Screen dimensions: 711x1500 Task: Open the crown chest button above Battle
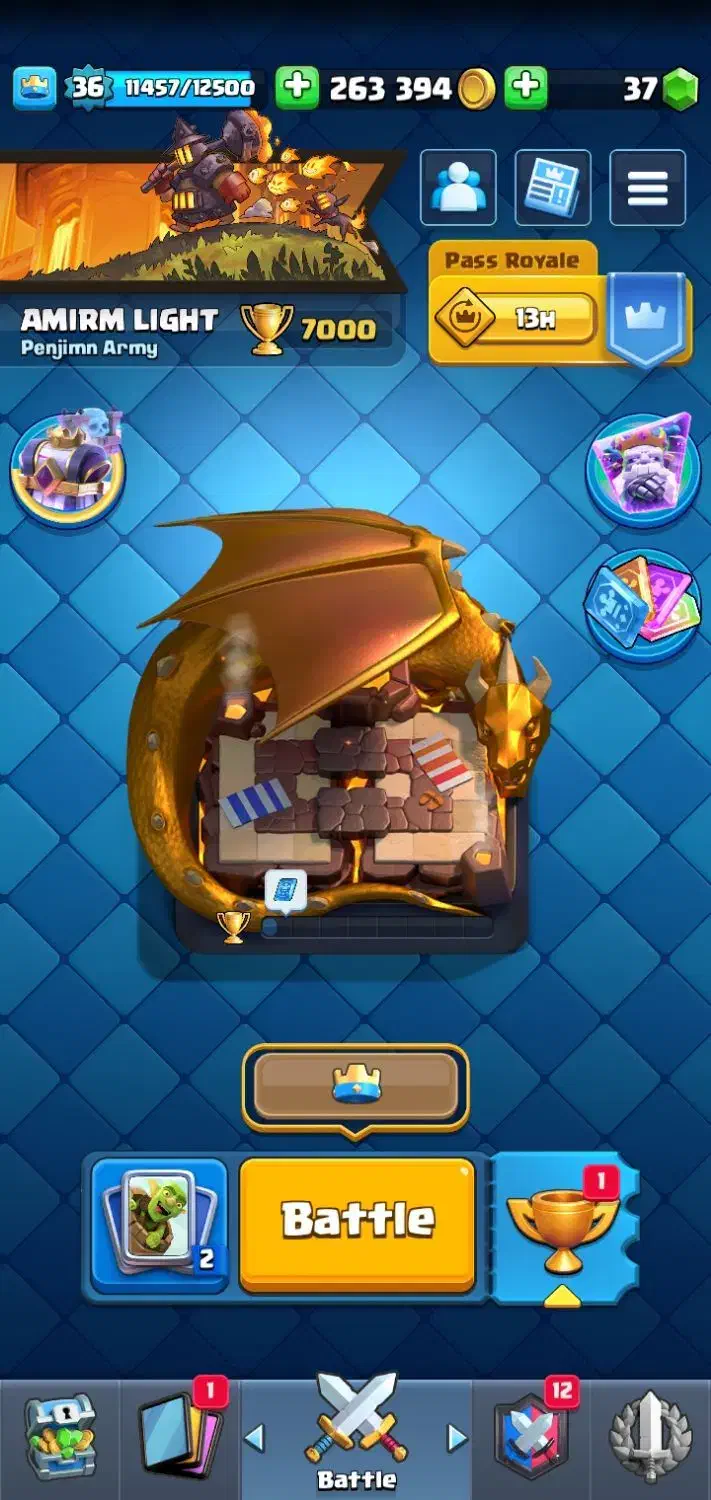[356, 1087]
